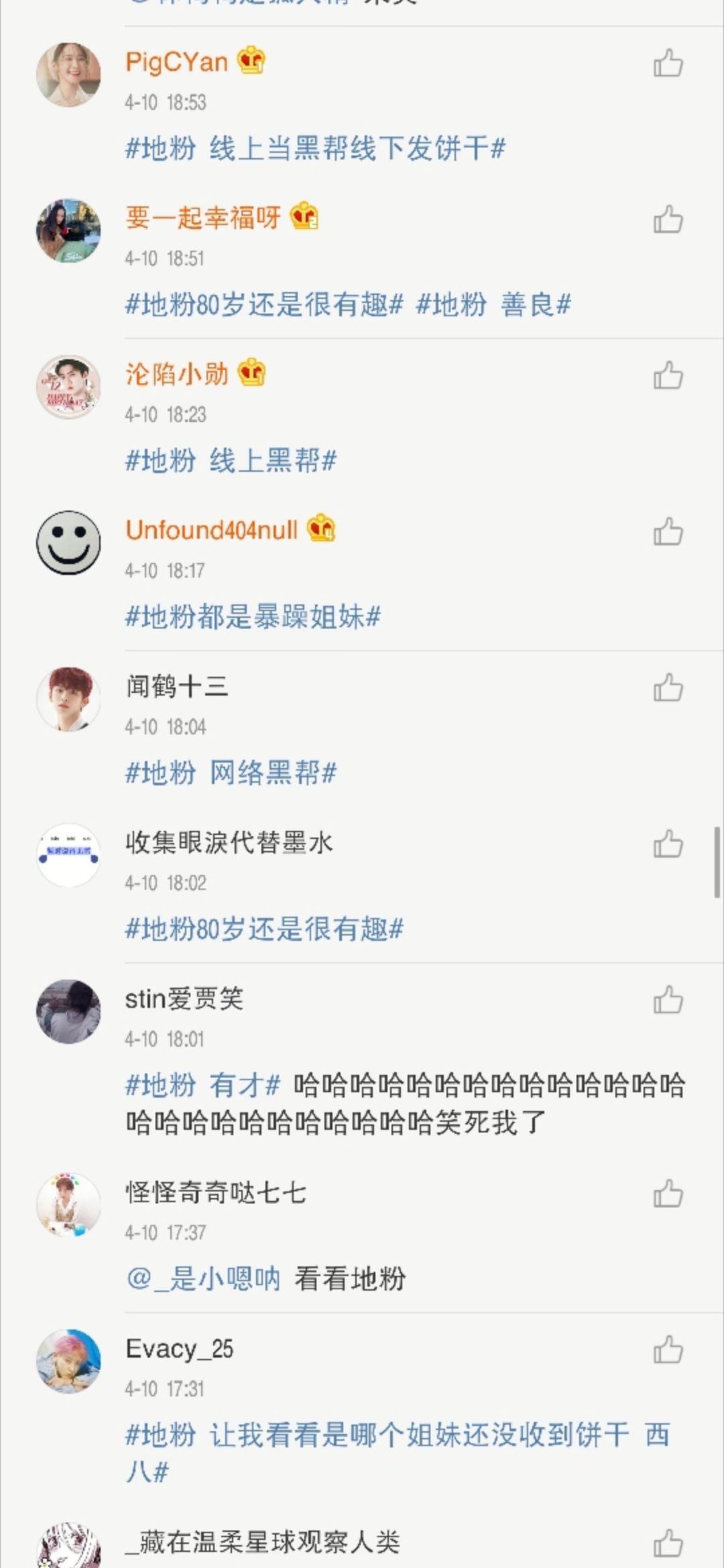The height and width of the screenshot is (1568, 724).
Task: Like 沦陷小勋's comment
Action: point(668,377)
